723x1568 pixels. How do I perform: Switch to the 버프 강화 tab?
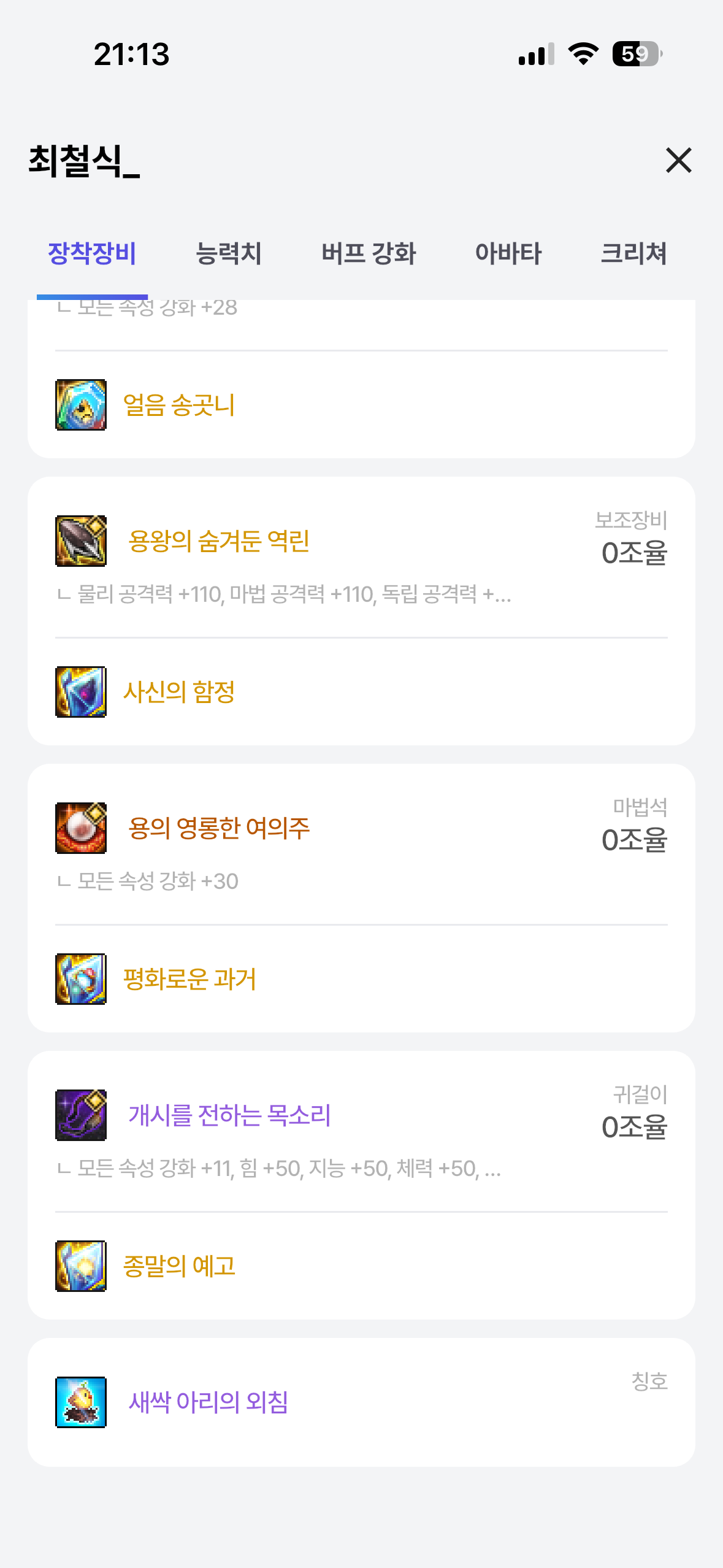click(x=369, y=253)
